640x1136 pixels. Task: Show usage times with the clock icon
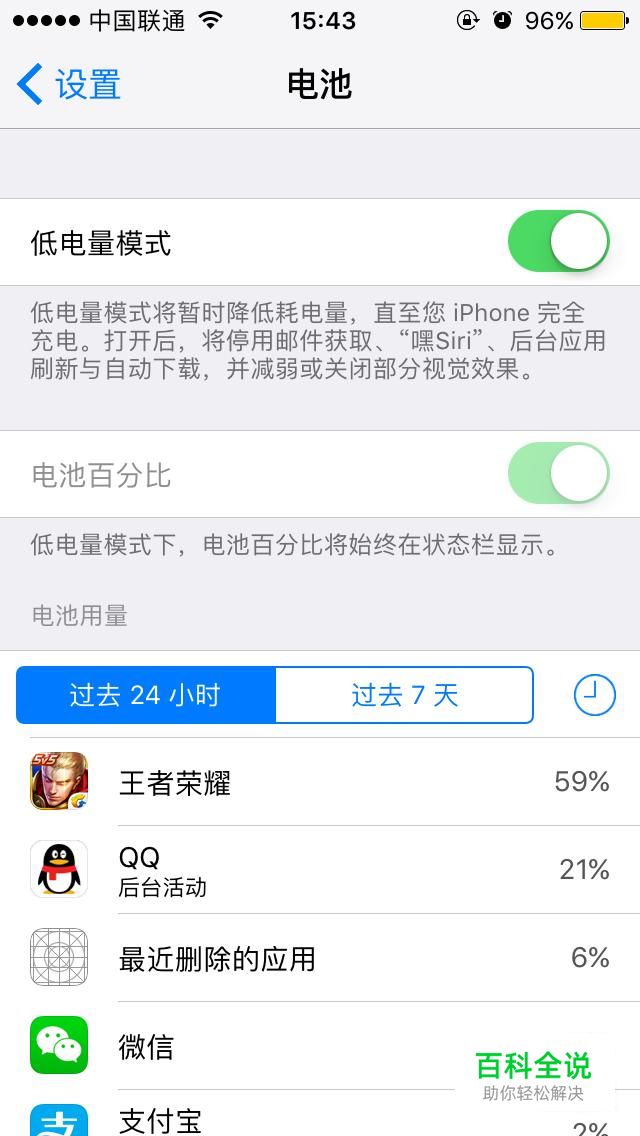point(594,696)
